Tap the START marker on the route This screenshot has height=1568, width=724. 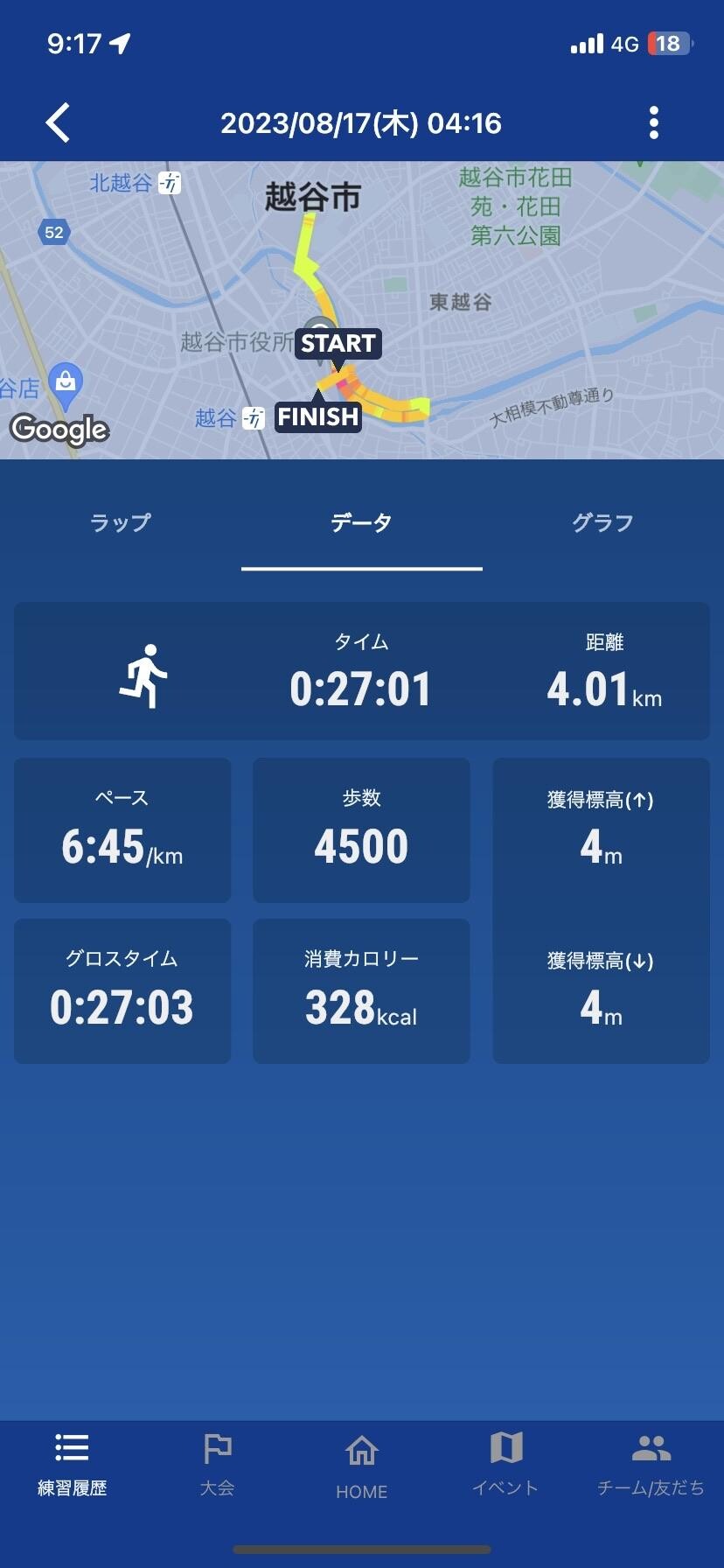338,344
